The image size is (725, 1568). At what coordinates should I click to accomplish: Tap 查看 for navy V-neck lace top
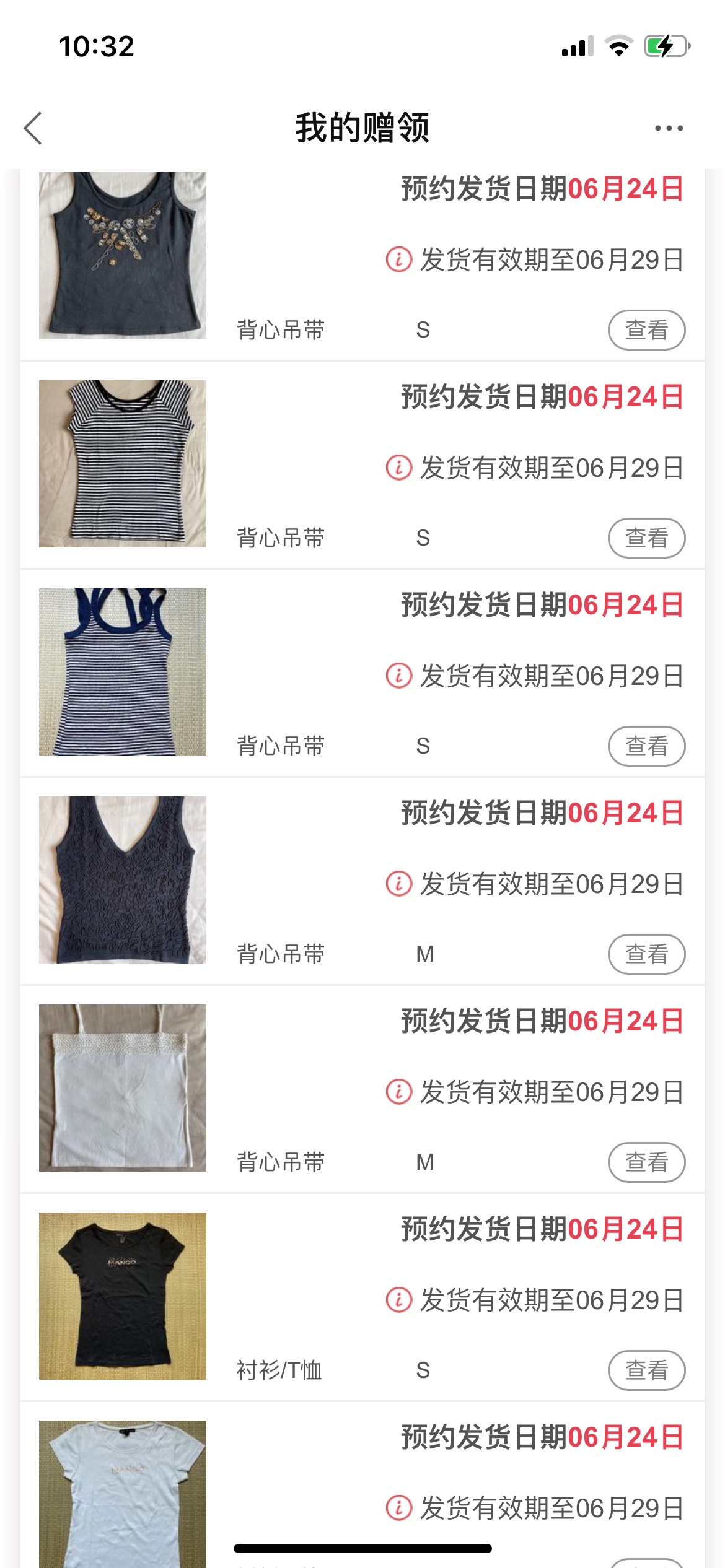(646, 954)
